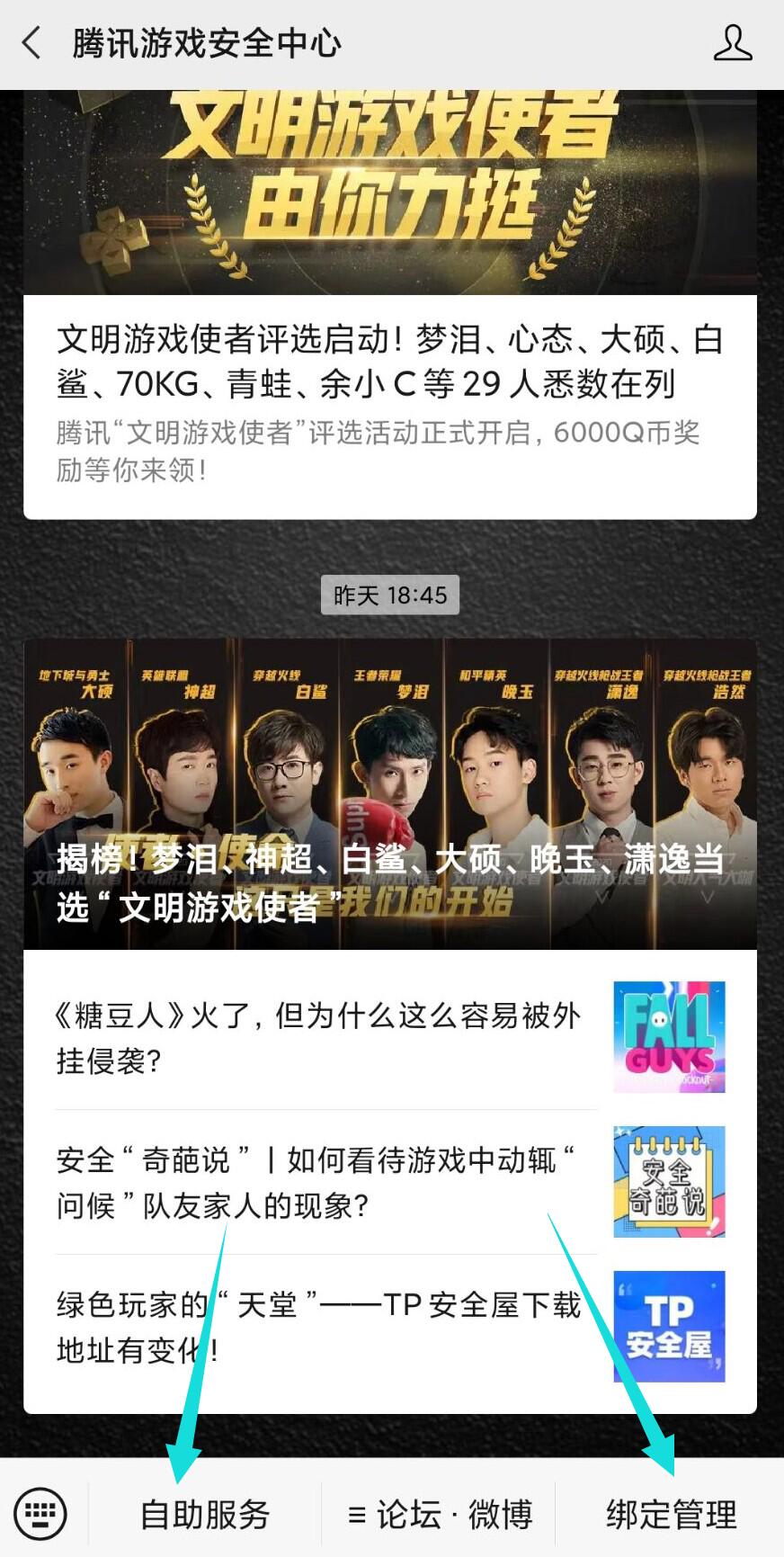Screen dimensions: 784x1557
Task: Tap the 昨天 18:45 timestamp
Action: [x=392, y=595]
